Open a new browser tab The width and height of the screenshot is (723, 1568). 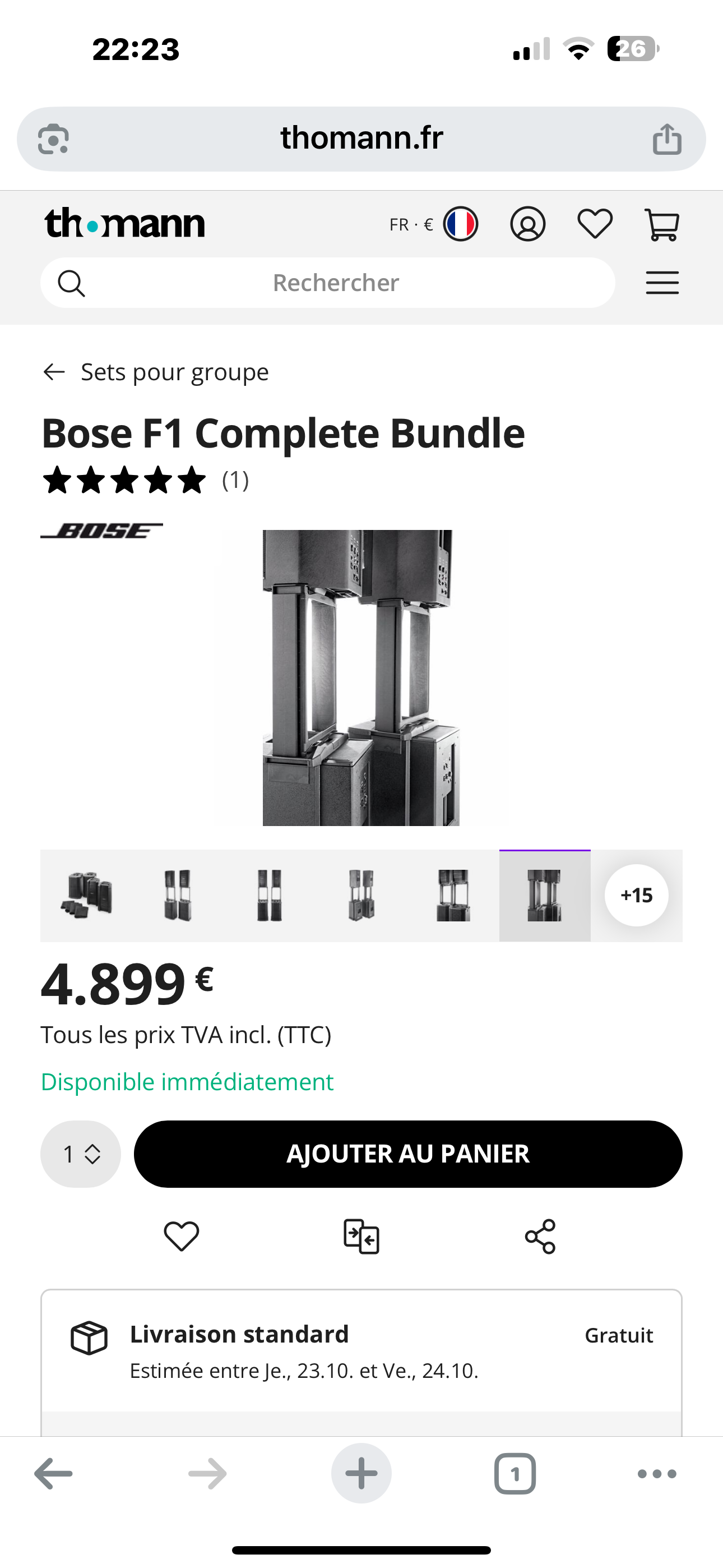[361, 1474]
